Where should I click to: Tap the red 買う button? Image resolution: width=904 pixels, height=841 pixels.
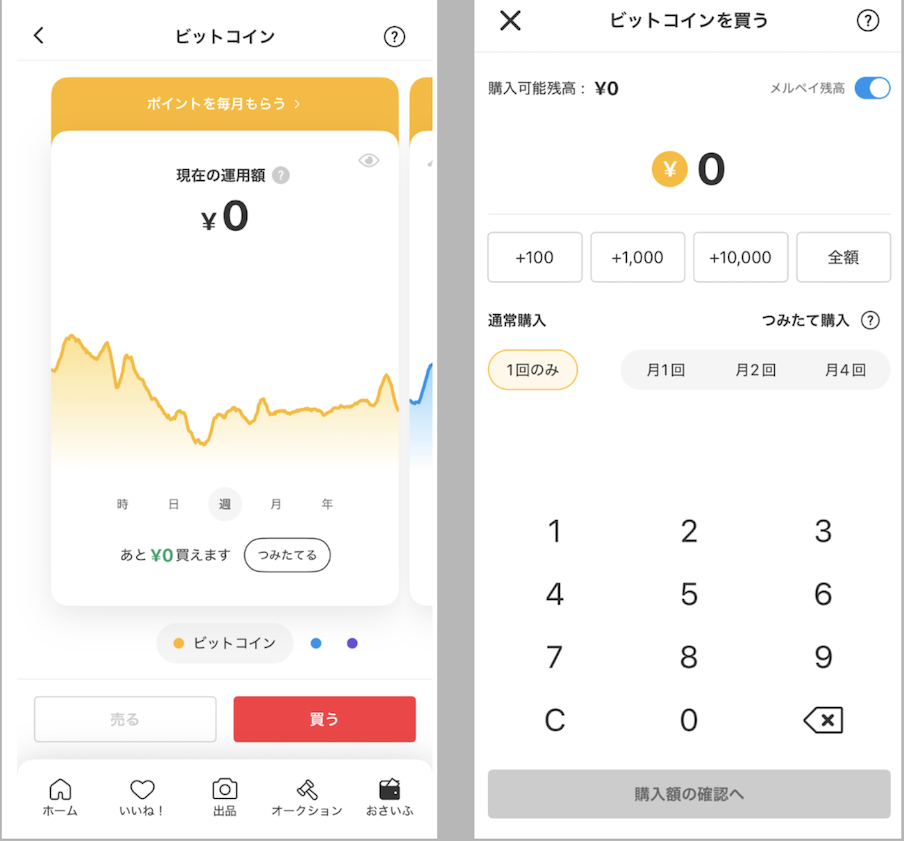tap(324, 719)
